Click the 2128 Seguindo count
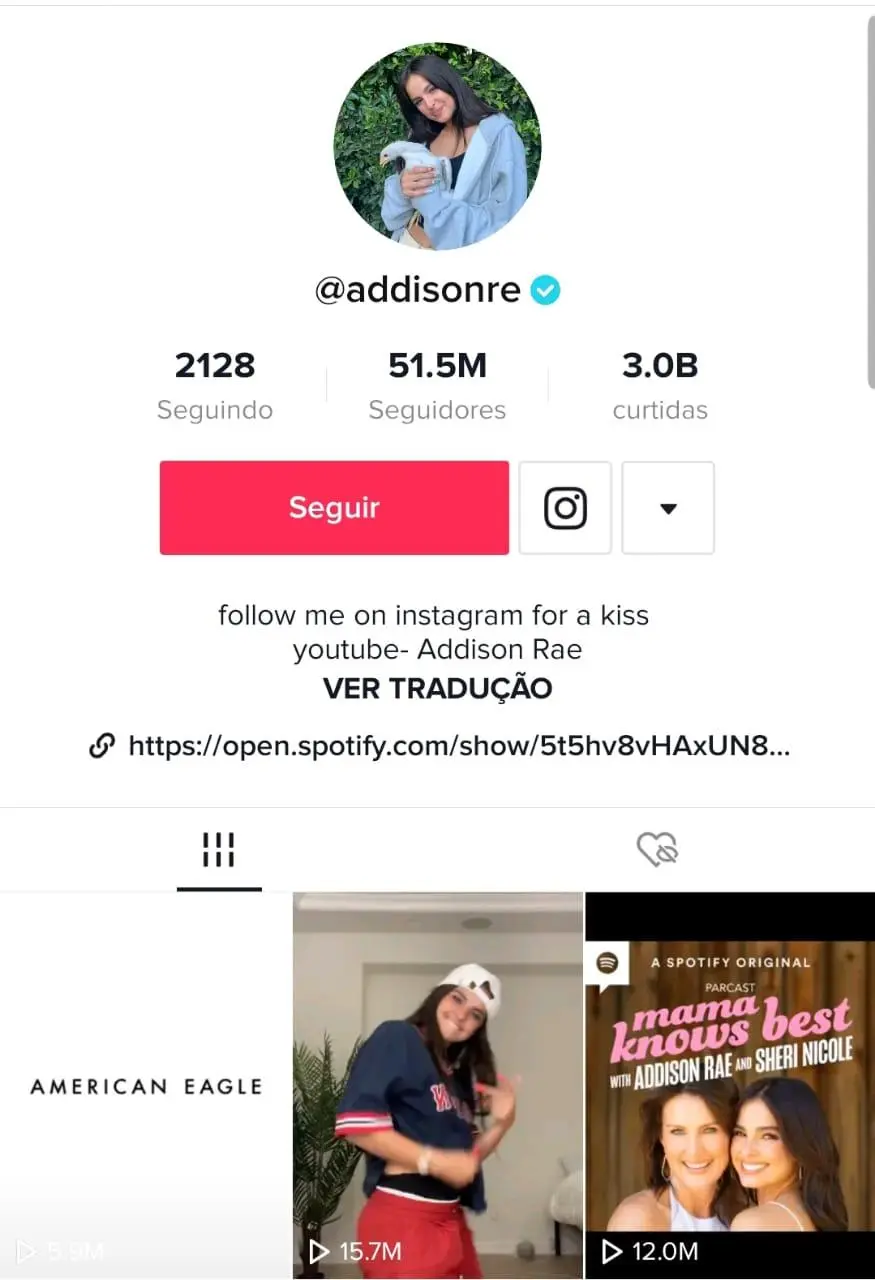 [x=214, y=383]
